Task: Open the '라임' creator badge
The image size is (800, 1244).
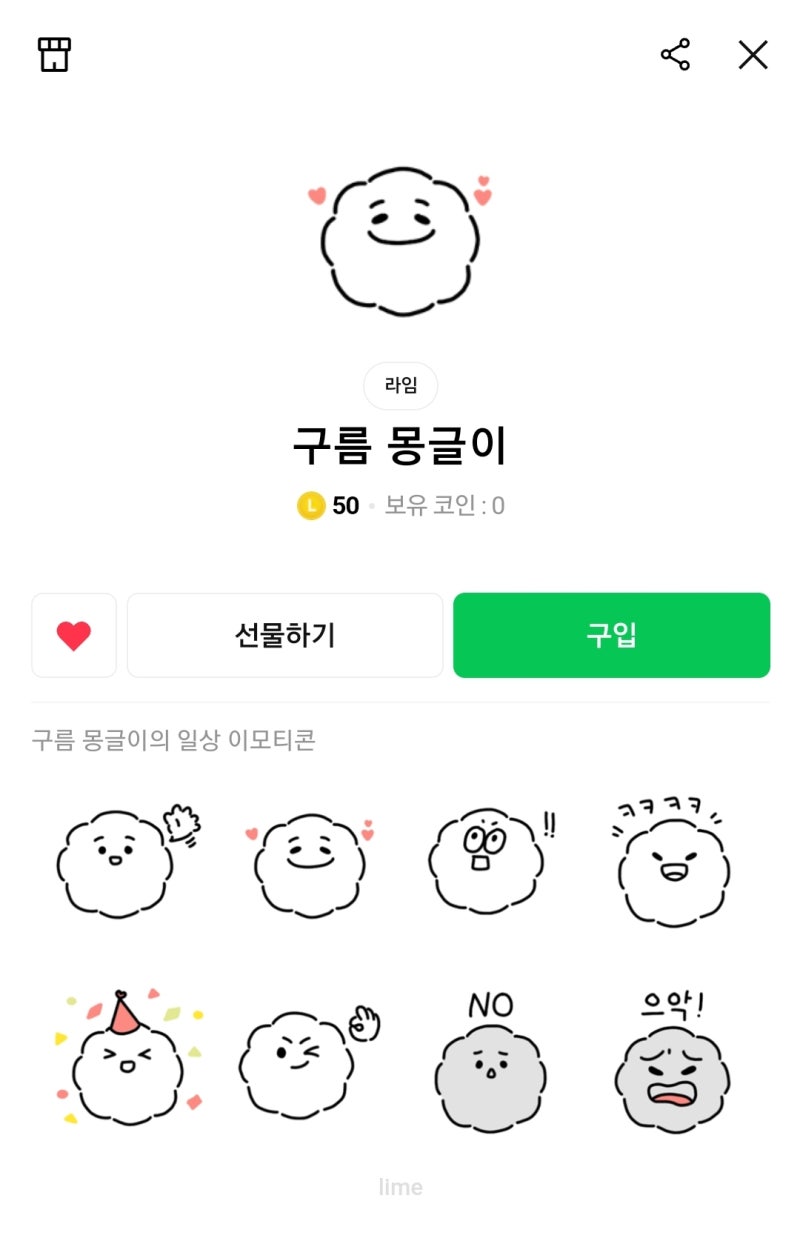Action: 400,383
